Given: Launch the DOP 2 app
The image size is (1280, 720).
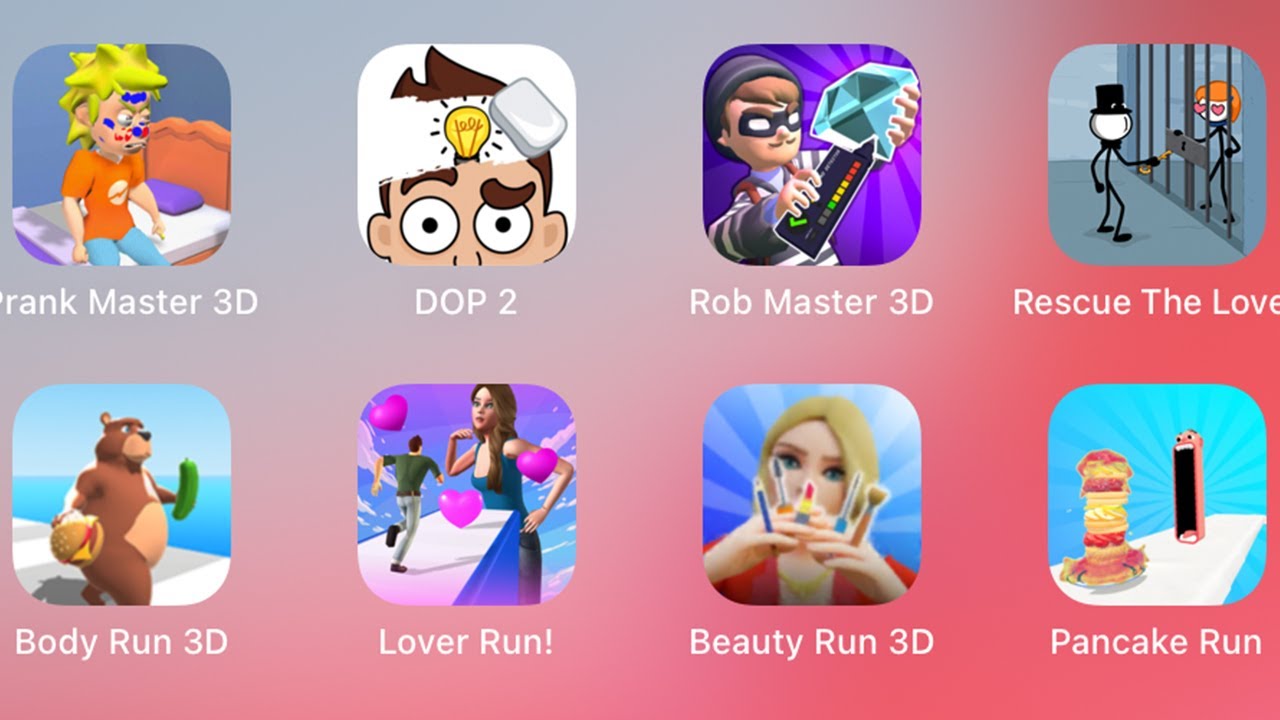Looking at the screenshot, I should (x=466, y=155).
